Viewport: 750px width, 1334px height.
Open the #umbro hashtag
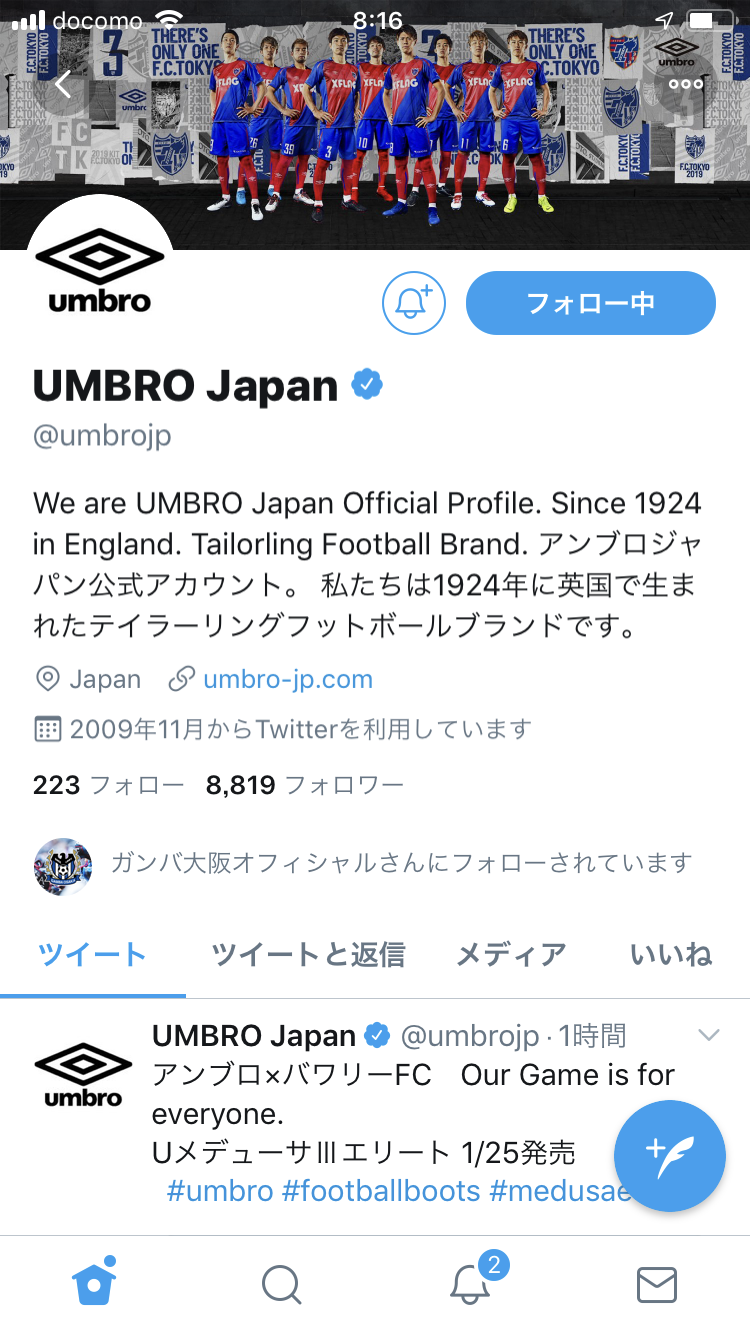coord(220,1191)
